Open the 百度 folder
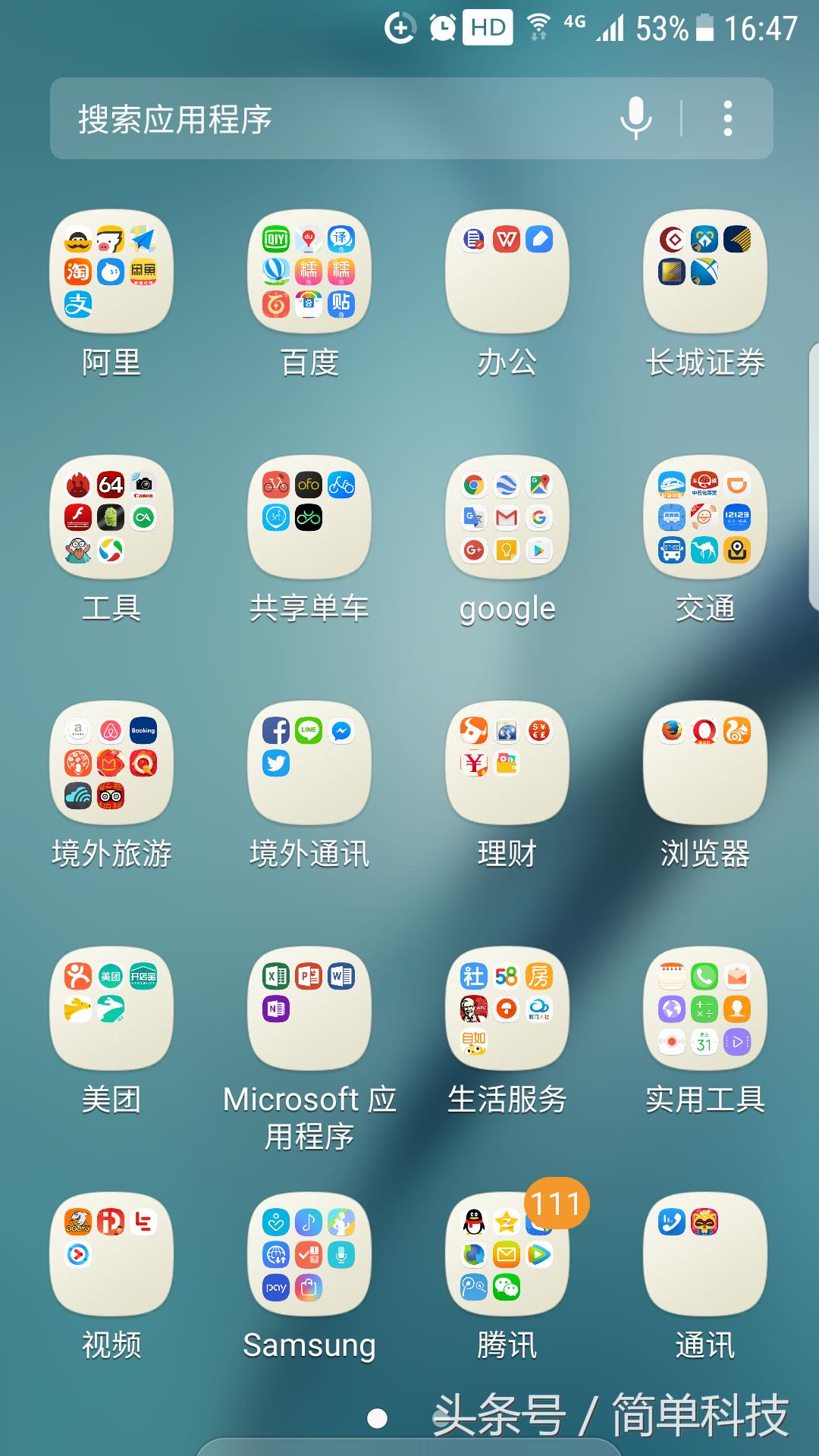This screenshot has height=1456, width=819. point(309,271)
